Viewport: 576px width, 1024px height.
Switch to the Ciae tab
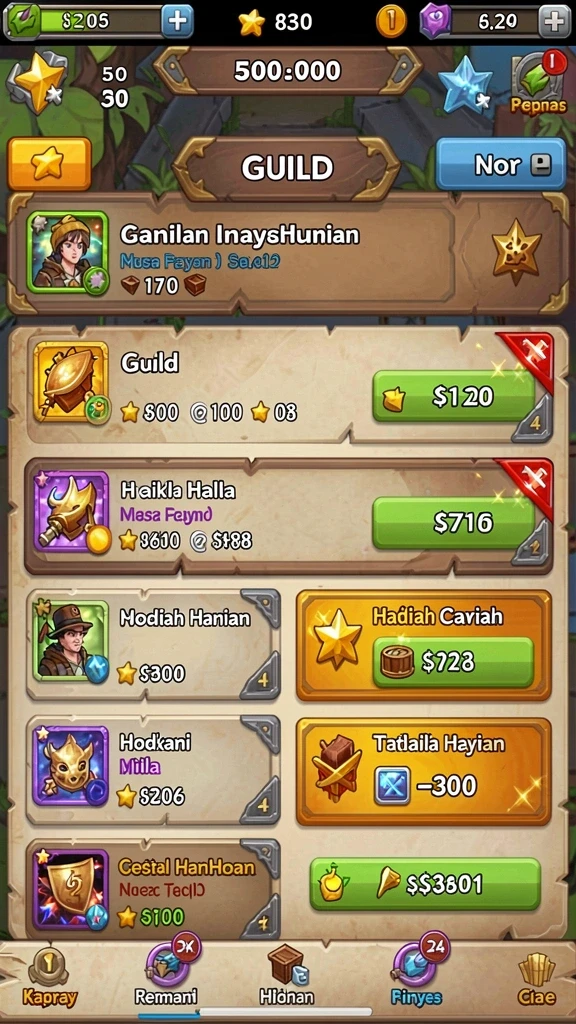pyautogui.click(x=537, y=978)
